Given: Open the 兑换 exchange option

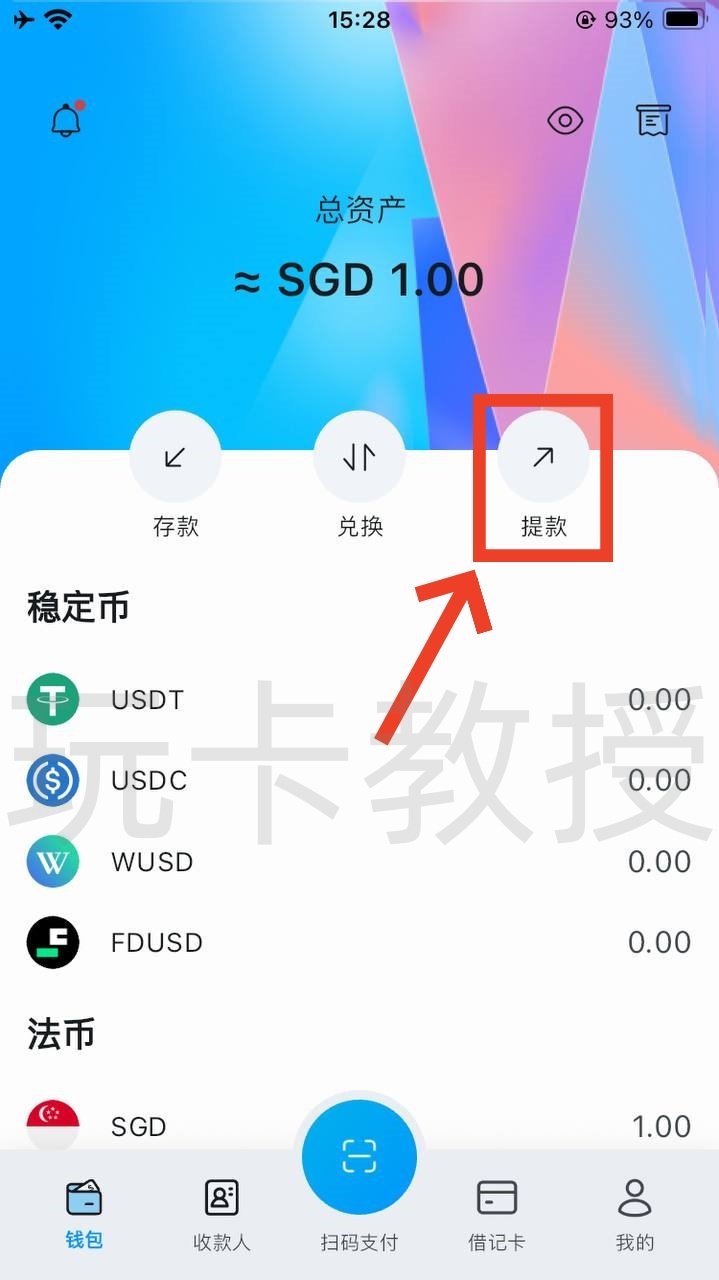Looking at the screenshot, I should click(360, 460).
